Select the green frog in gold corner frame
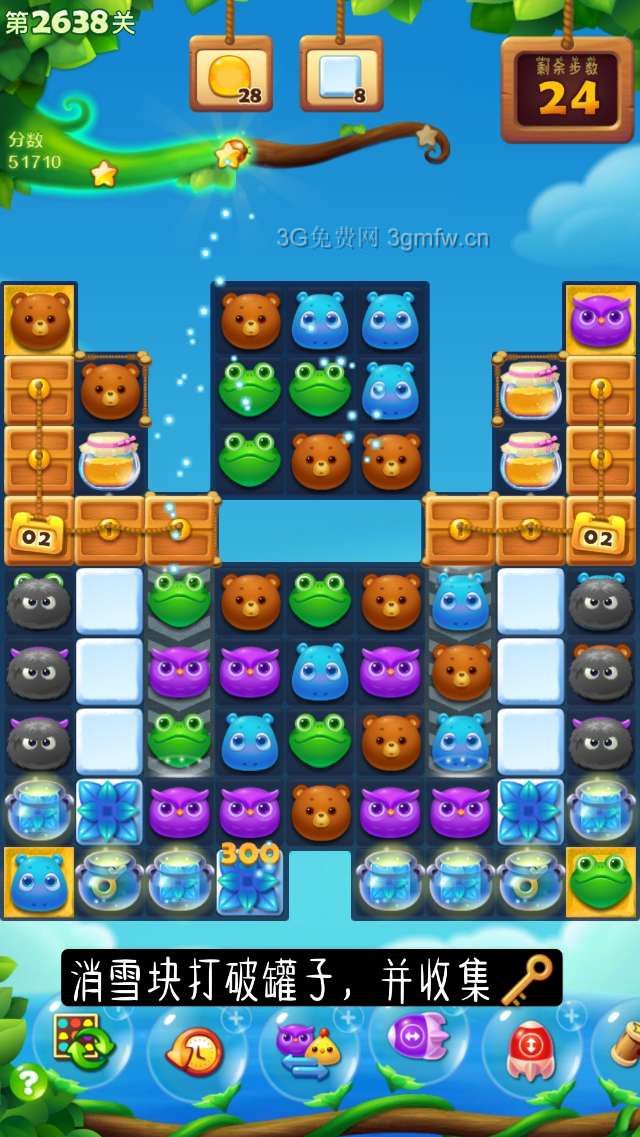 [x=600, y=880]
